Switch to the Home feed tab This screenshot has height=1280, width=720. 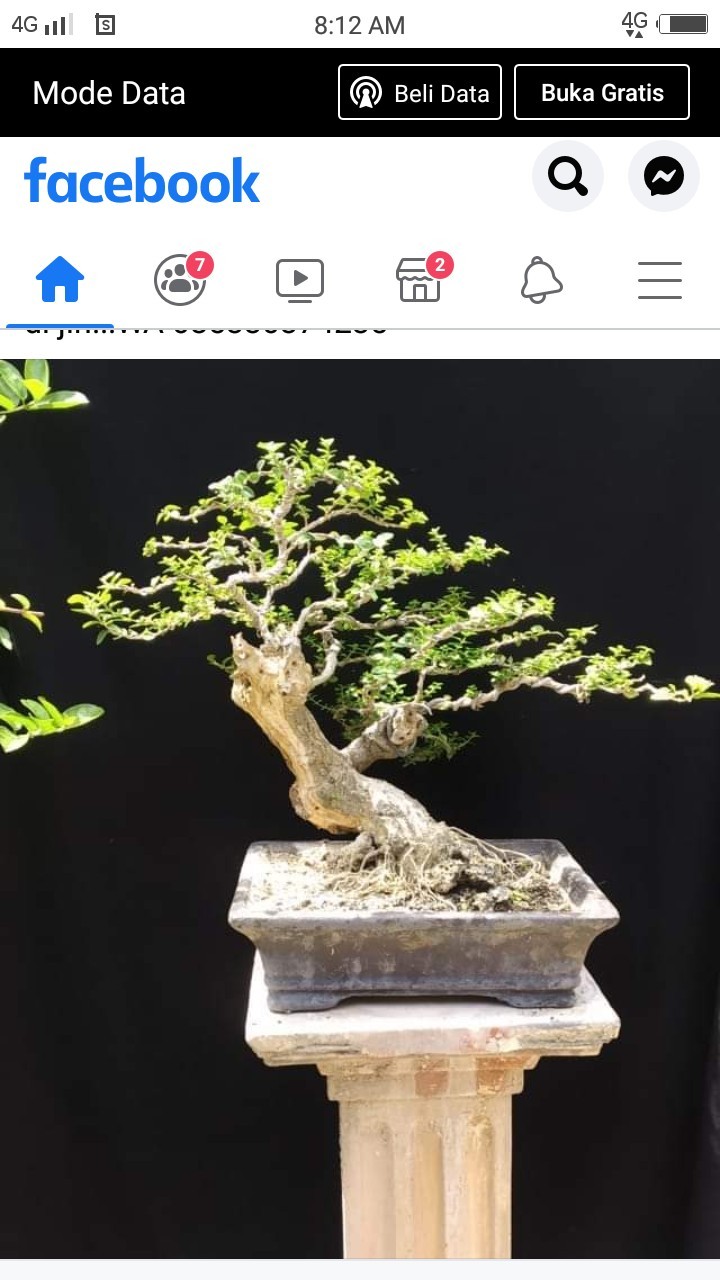pos(60,281)
